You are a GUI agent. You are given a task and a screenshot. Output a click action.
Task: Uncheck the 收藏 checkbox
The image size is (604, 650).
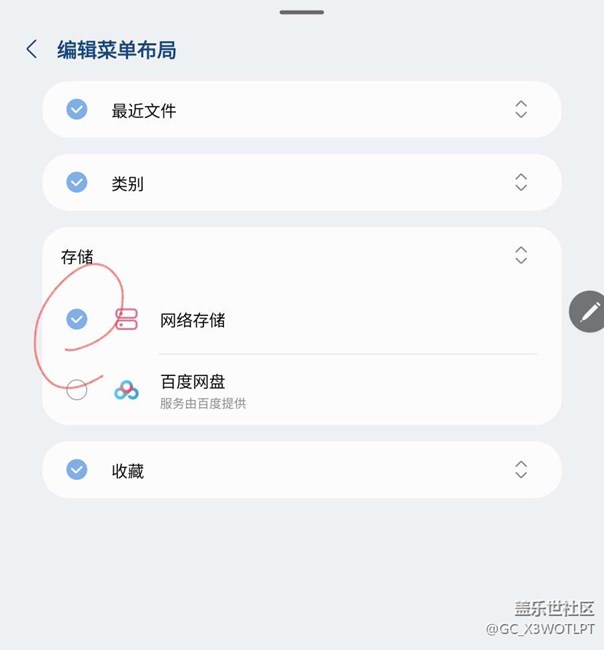pos(77,469)
